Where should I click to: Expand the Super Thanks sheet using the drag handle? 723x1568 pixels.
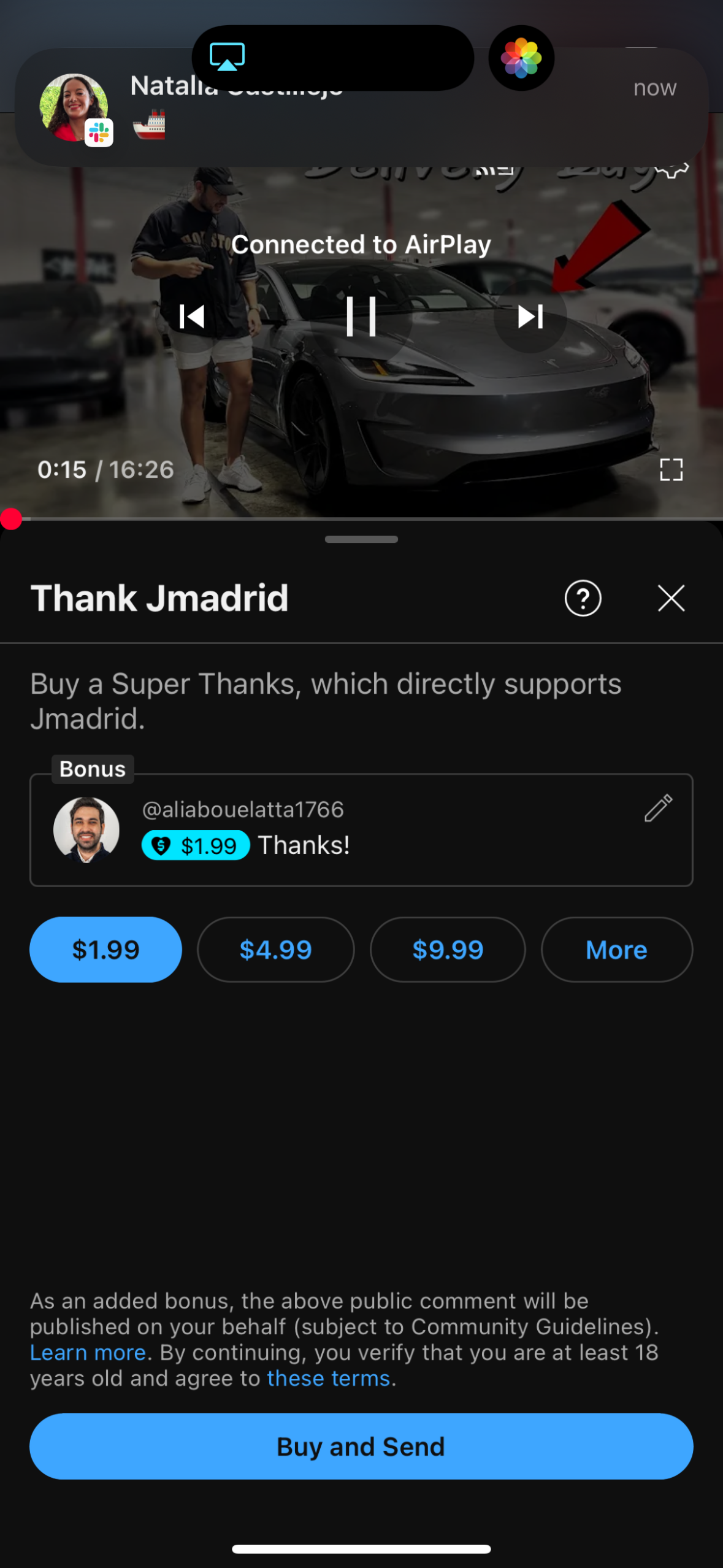361,539
